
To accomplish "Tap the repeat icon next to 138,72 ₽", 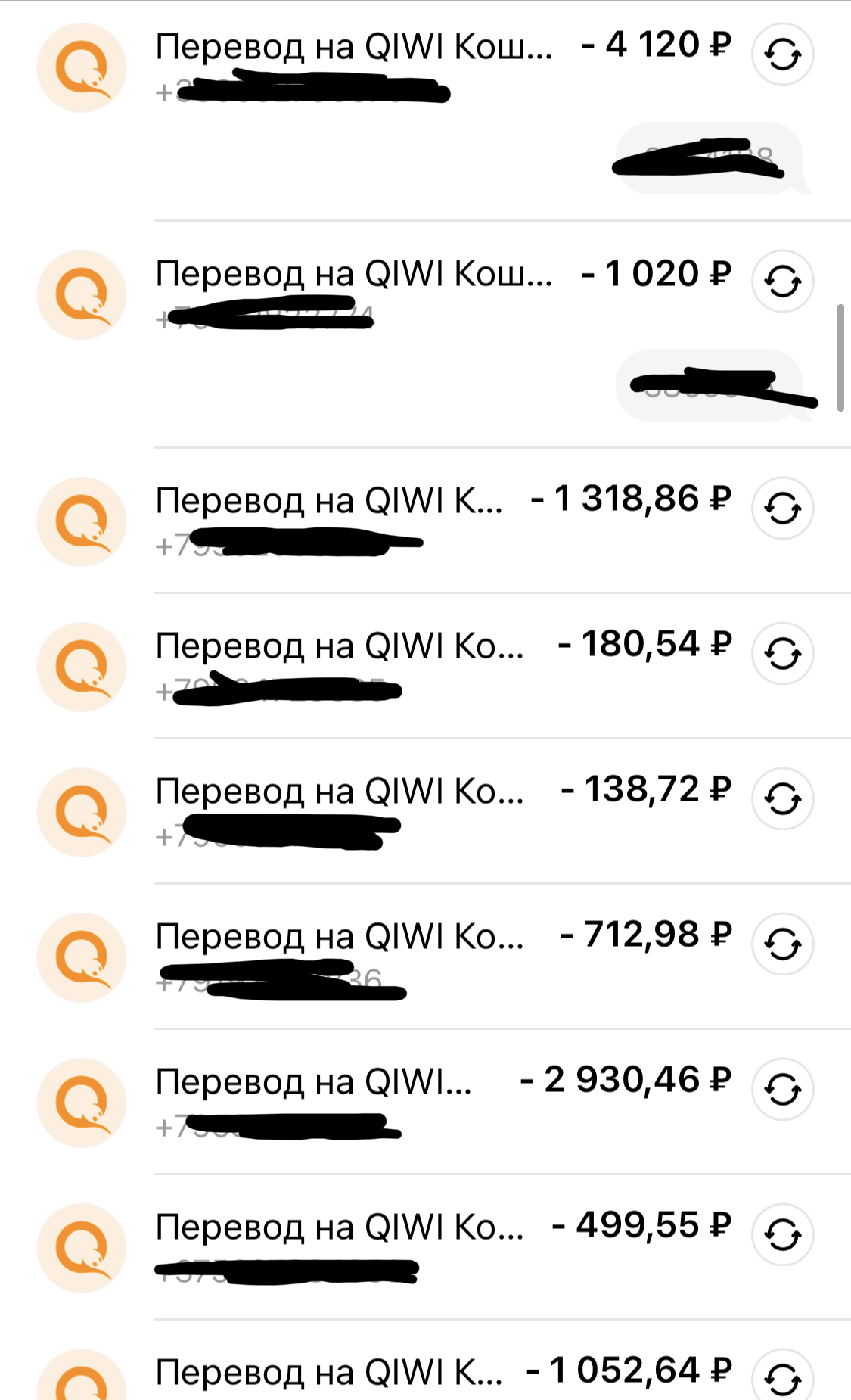I will (x=782, y=798).
